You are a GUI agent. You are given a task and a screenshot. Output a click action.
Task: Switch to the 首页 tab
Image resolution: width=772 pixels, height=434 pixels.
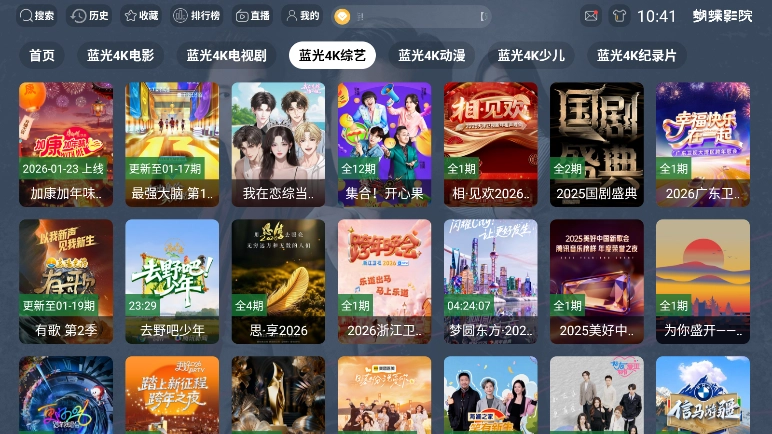[x=42, y=56]
